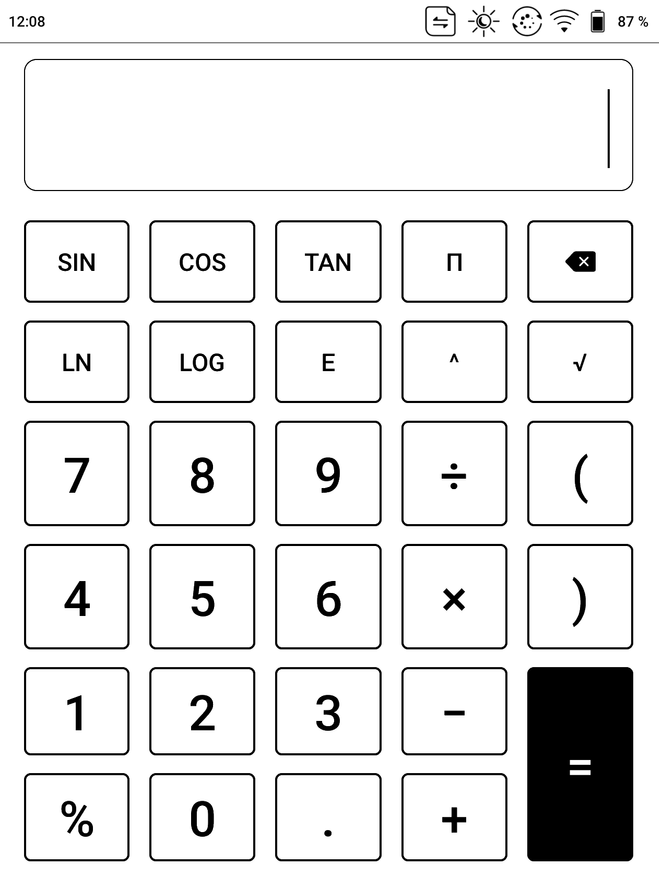Image resolution: width=659 pixels, height=877 pixels.
Task: Calculate the result with equals
Action: pos(580,765)
